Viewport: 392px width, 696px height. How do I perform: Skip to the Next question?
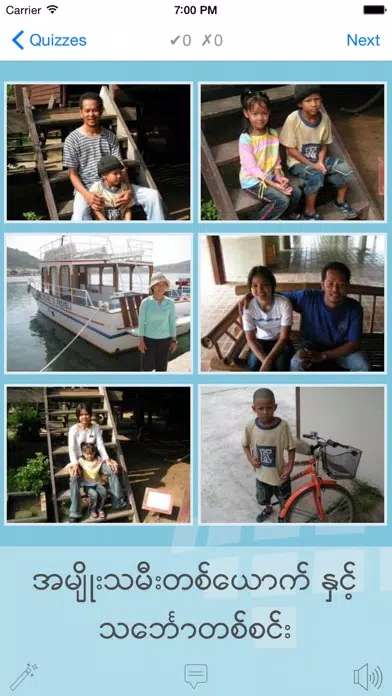pos(363,40)
